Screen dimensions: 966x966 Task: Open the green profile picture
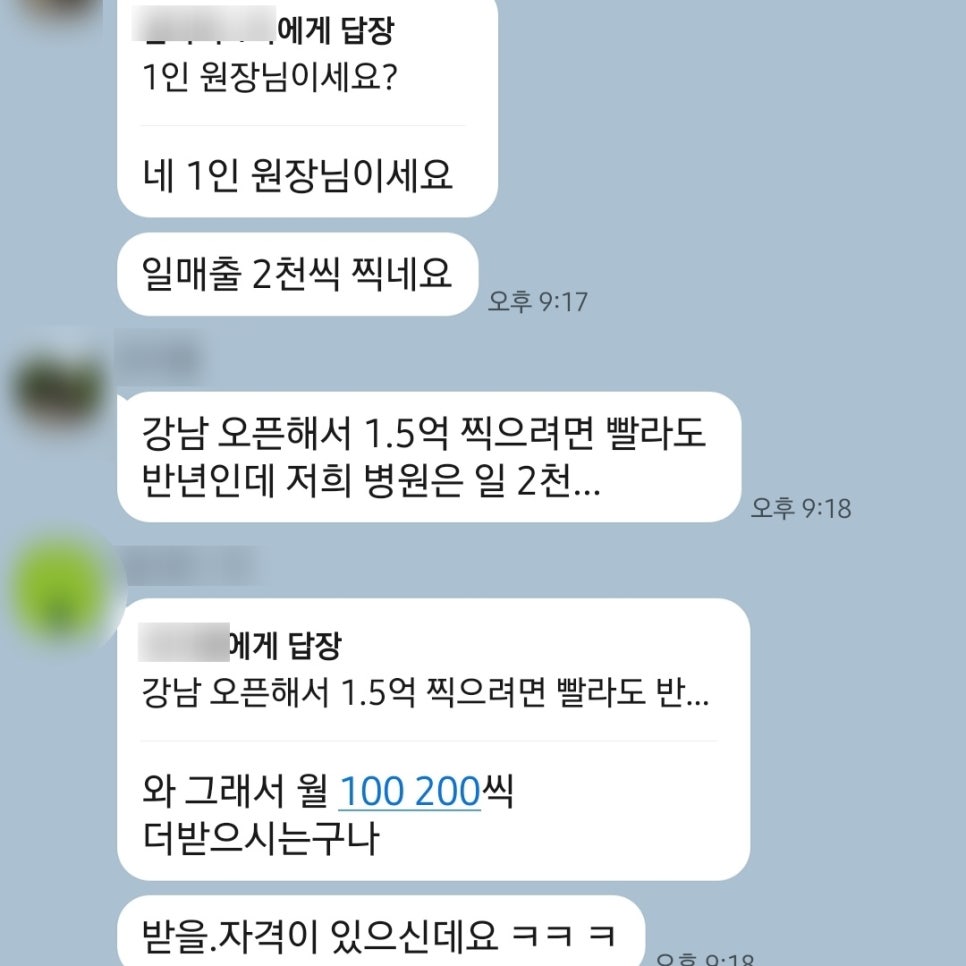tap(58, 589)
